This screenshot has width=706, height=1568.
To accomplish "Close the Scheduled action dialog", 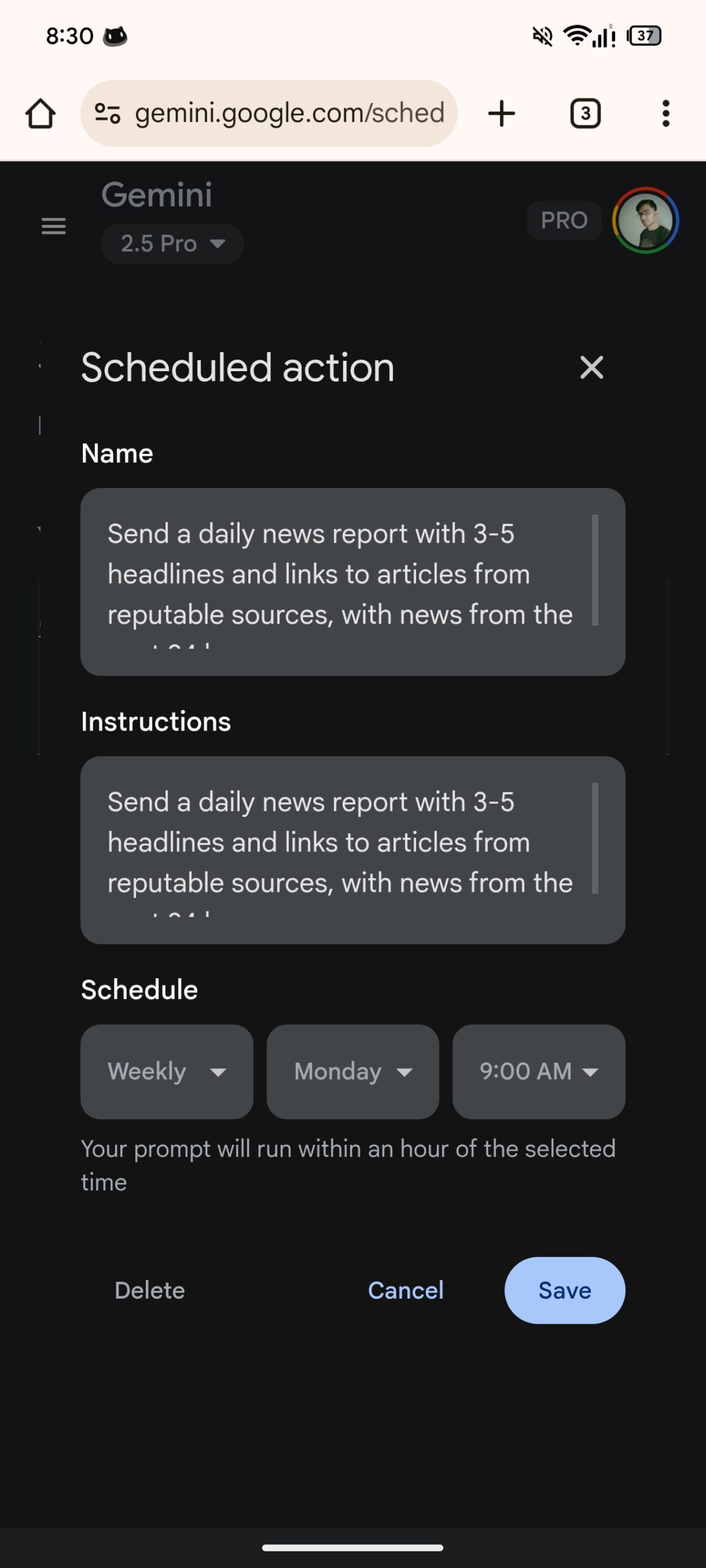I will [x=591, y=367].
